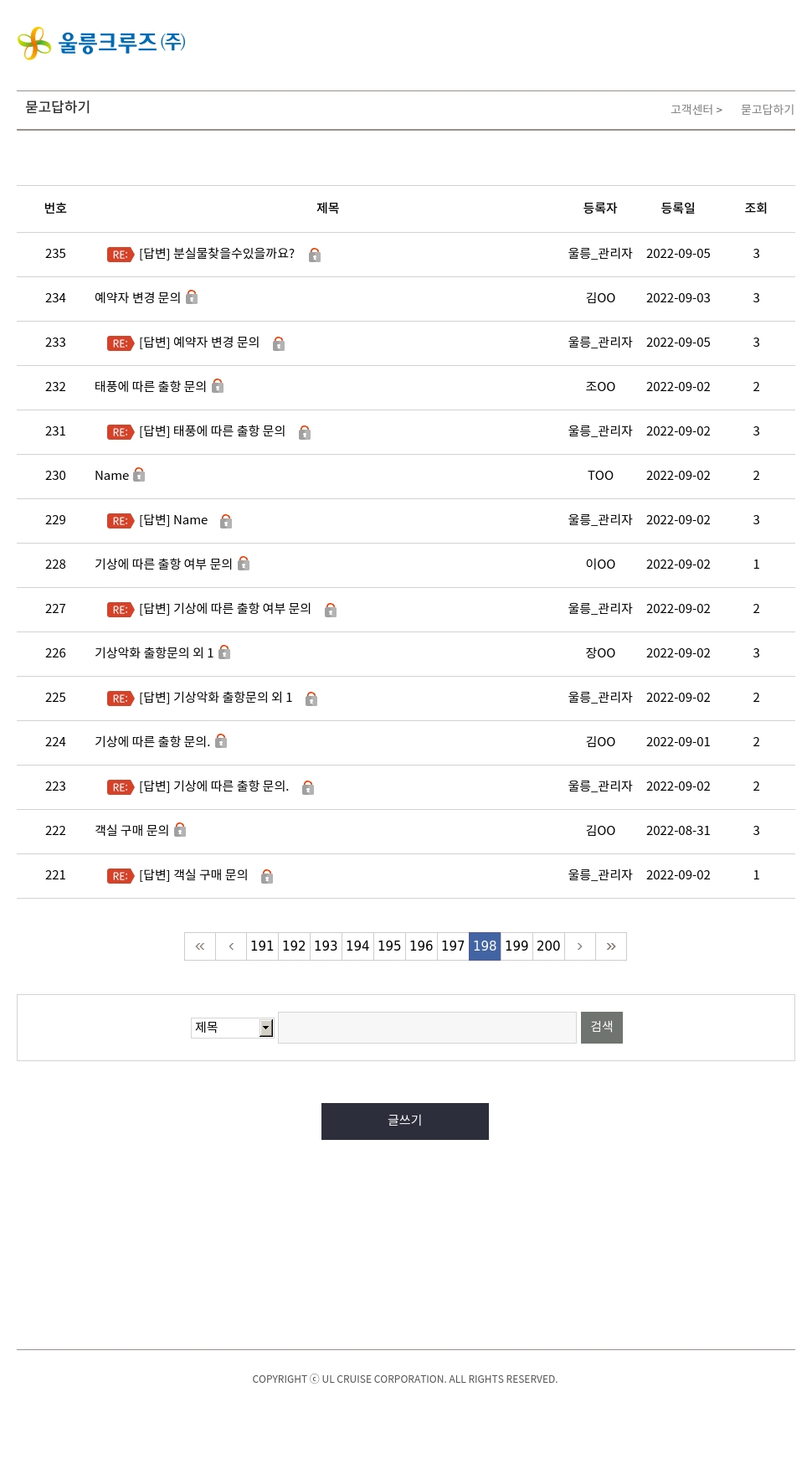
Task: Open the 고객센터 breadcrumb link
Action: pos(691,110)
